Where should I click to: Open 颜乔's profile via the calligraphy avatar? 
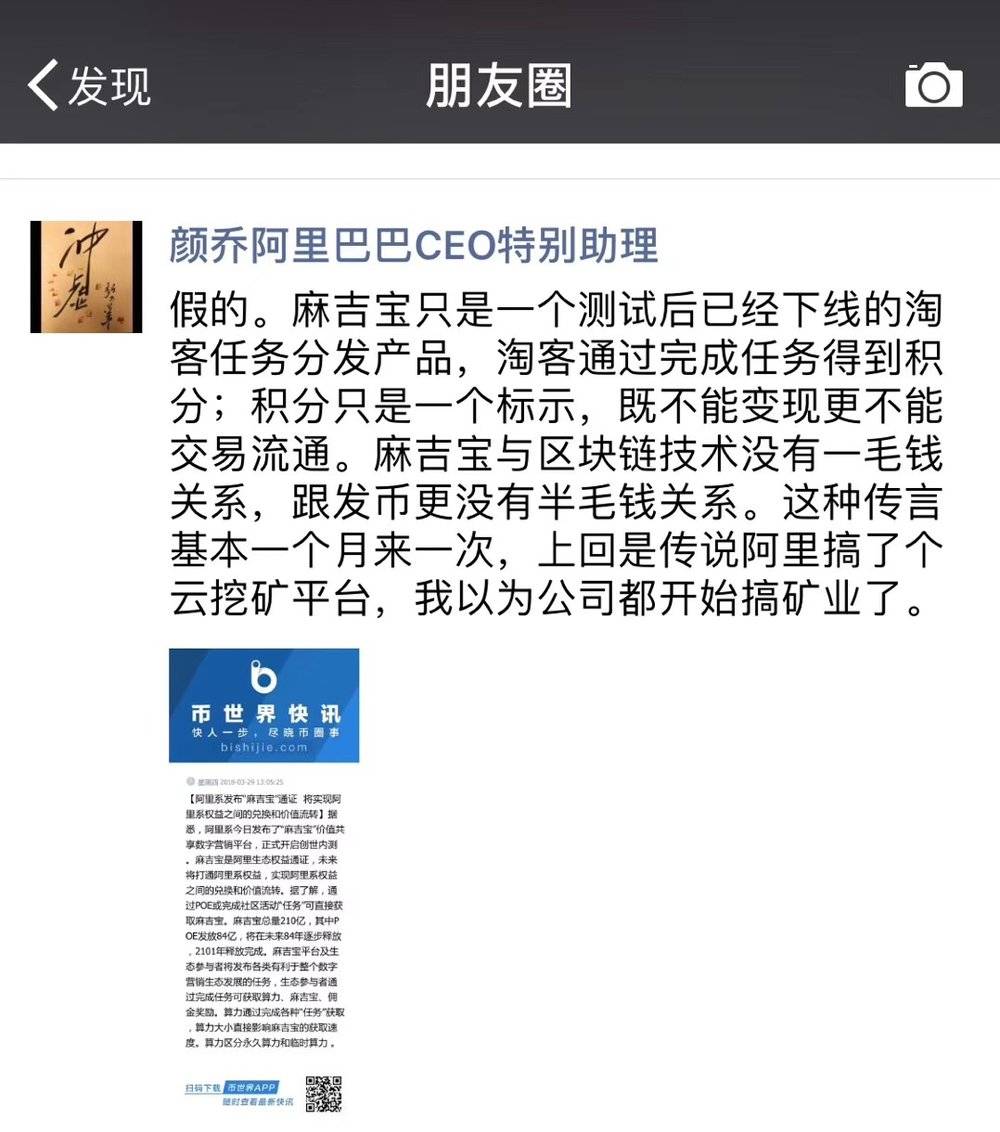coord(86,277)
